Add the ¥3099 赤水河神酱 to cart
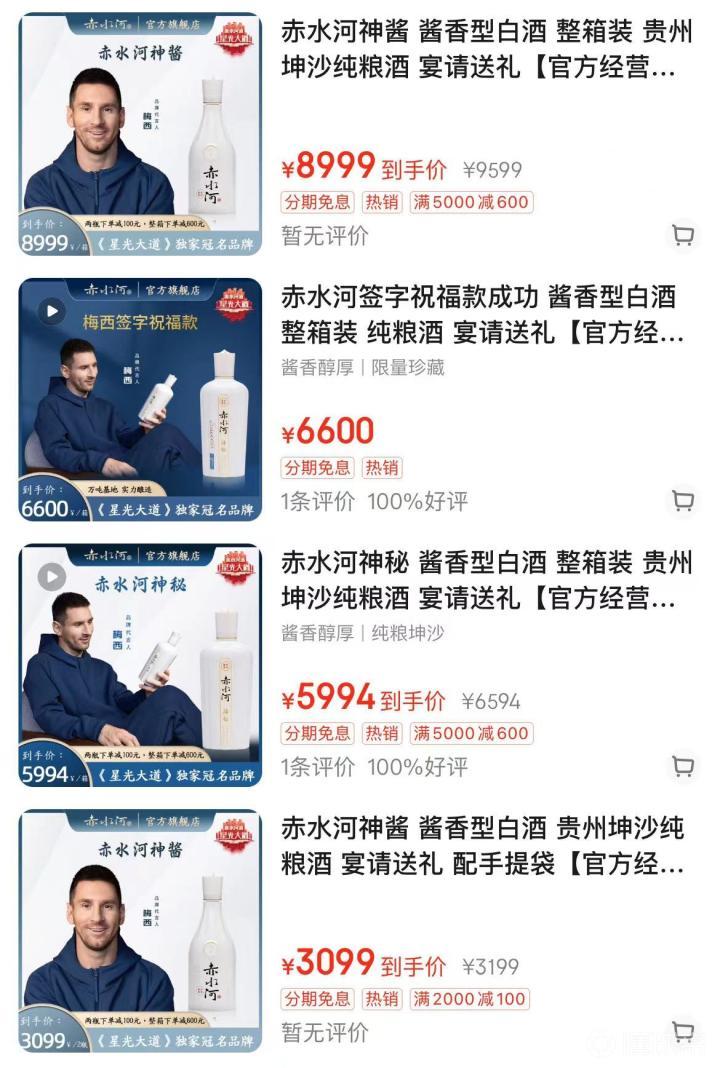 pos(683,1030)
